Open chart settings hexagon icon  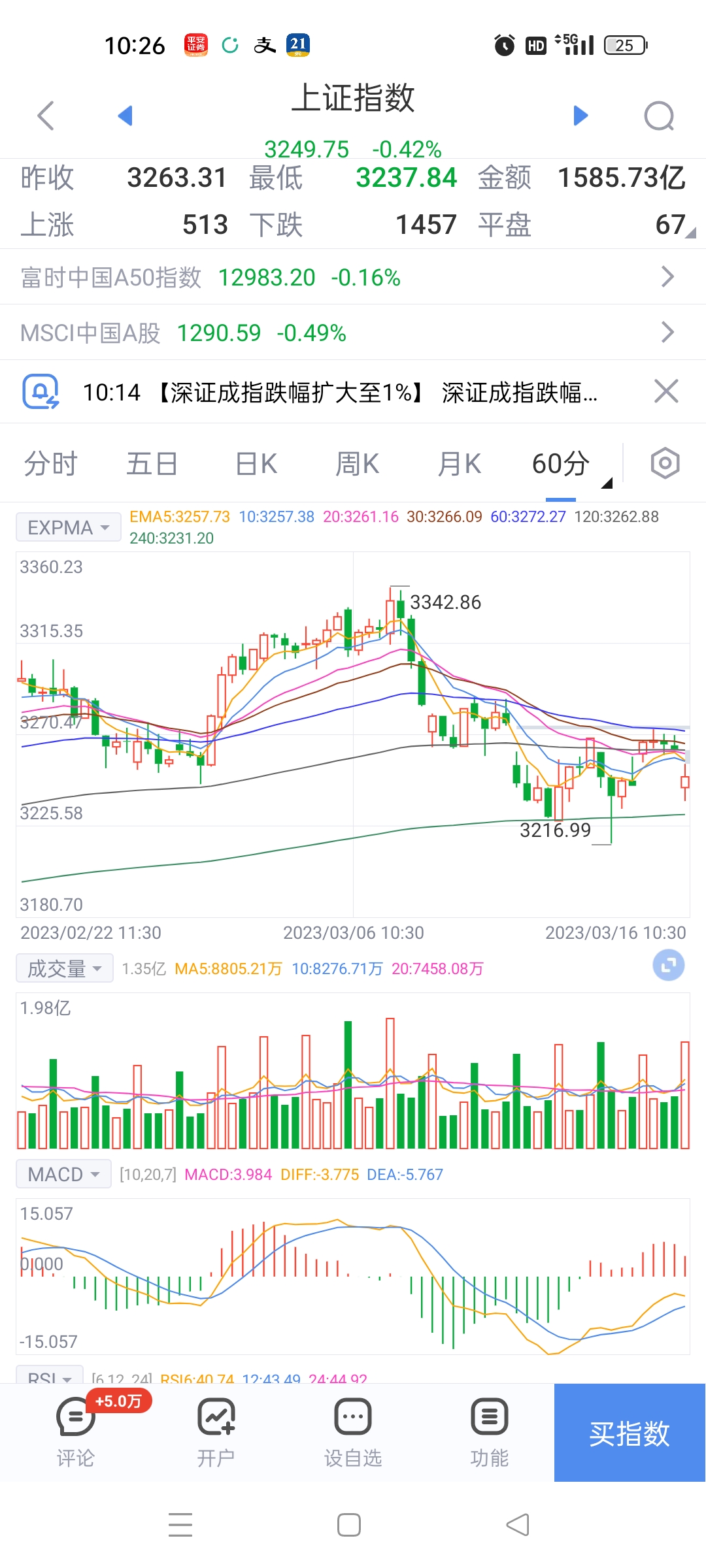(x=665, y=463)
